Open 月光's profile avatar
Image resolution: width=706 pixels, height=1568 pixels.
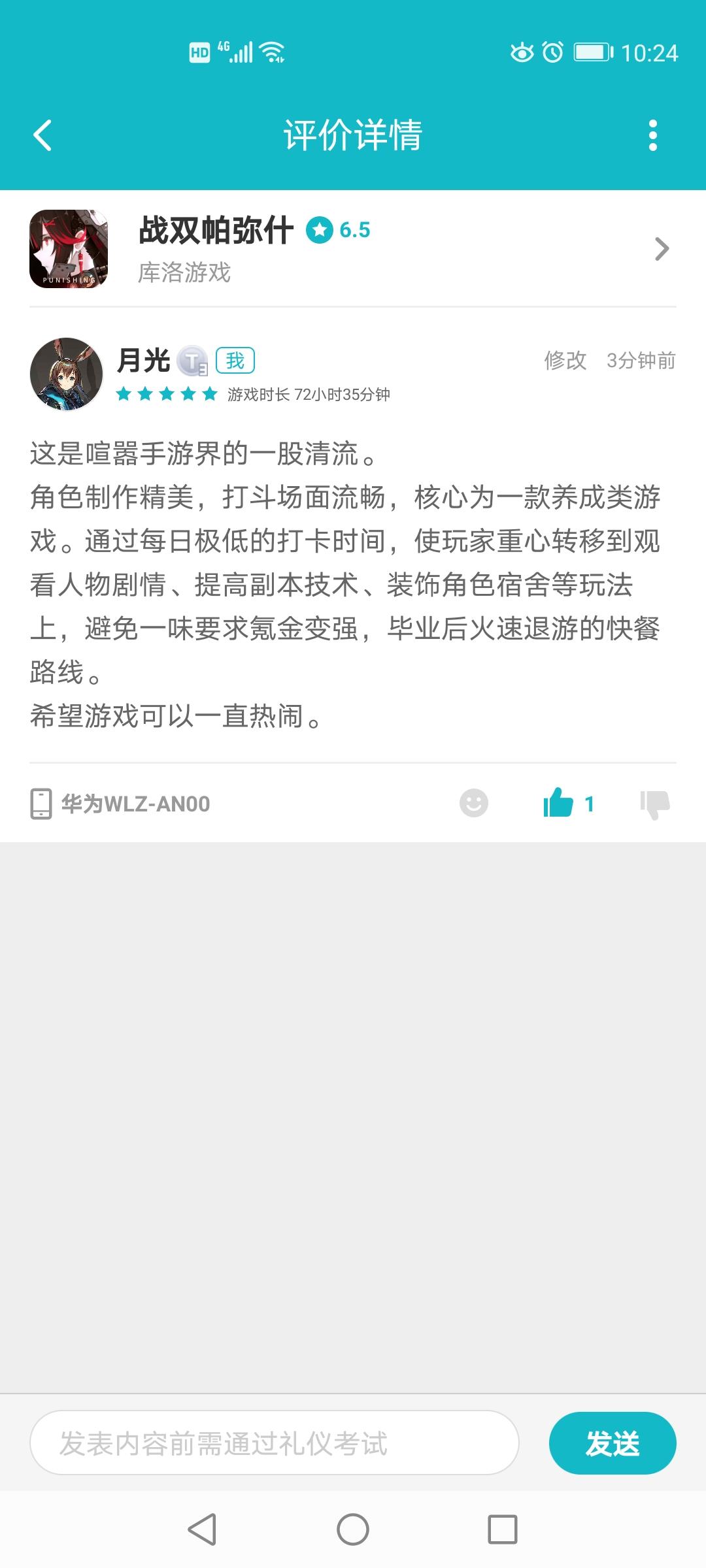(x=67, y=374)
